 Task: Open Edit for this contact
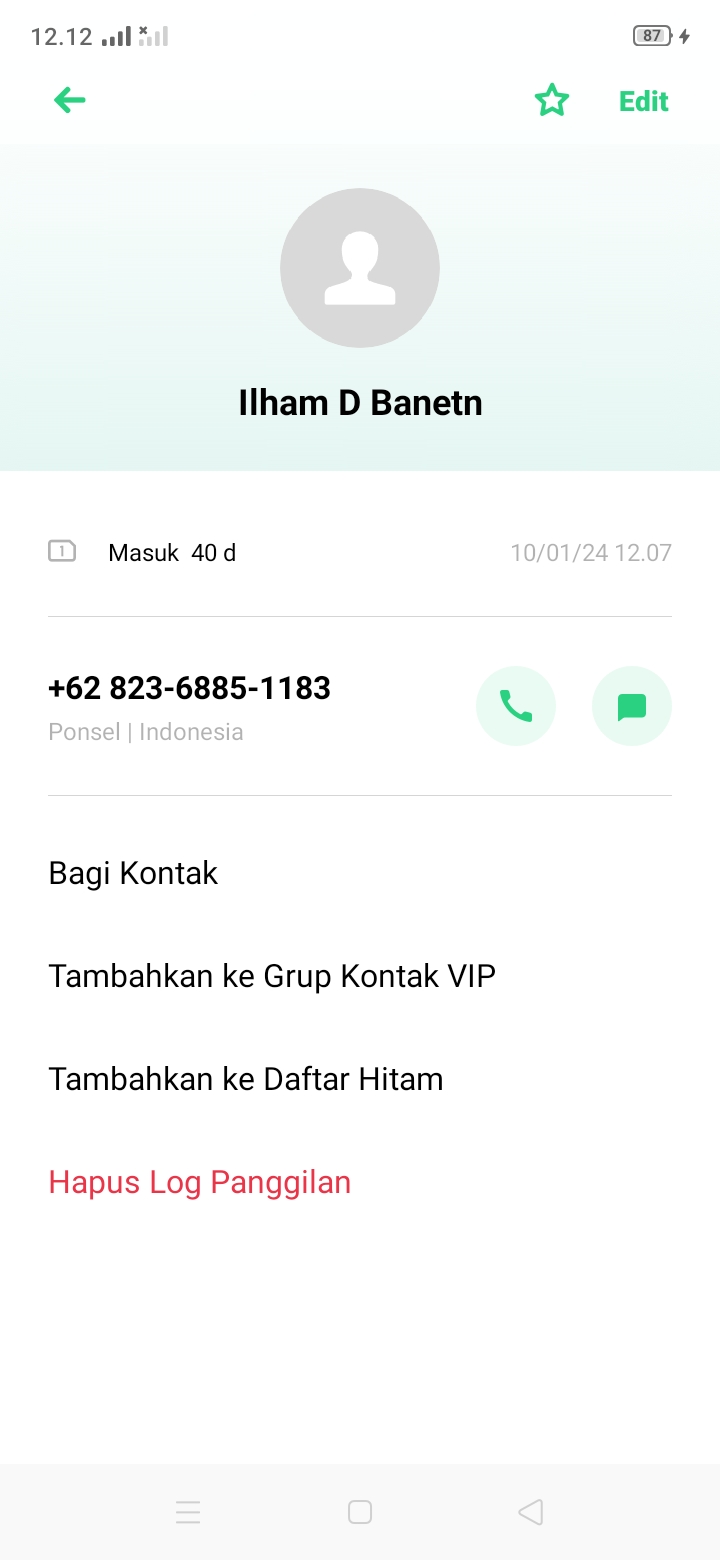(643, 101)
